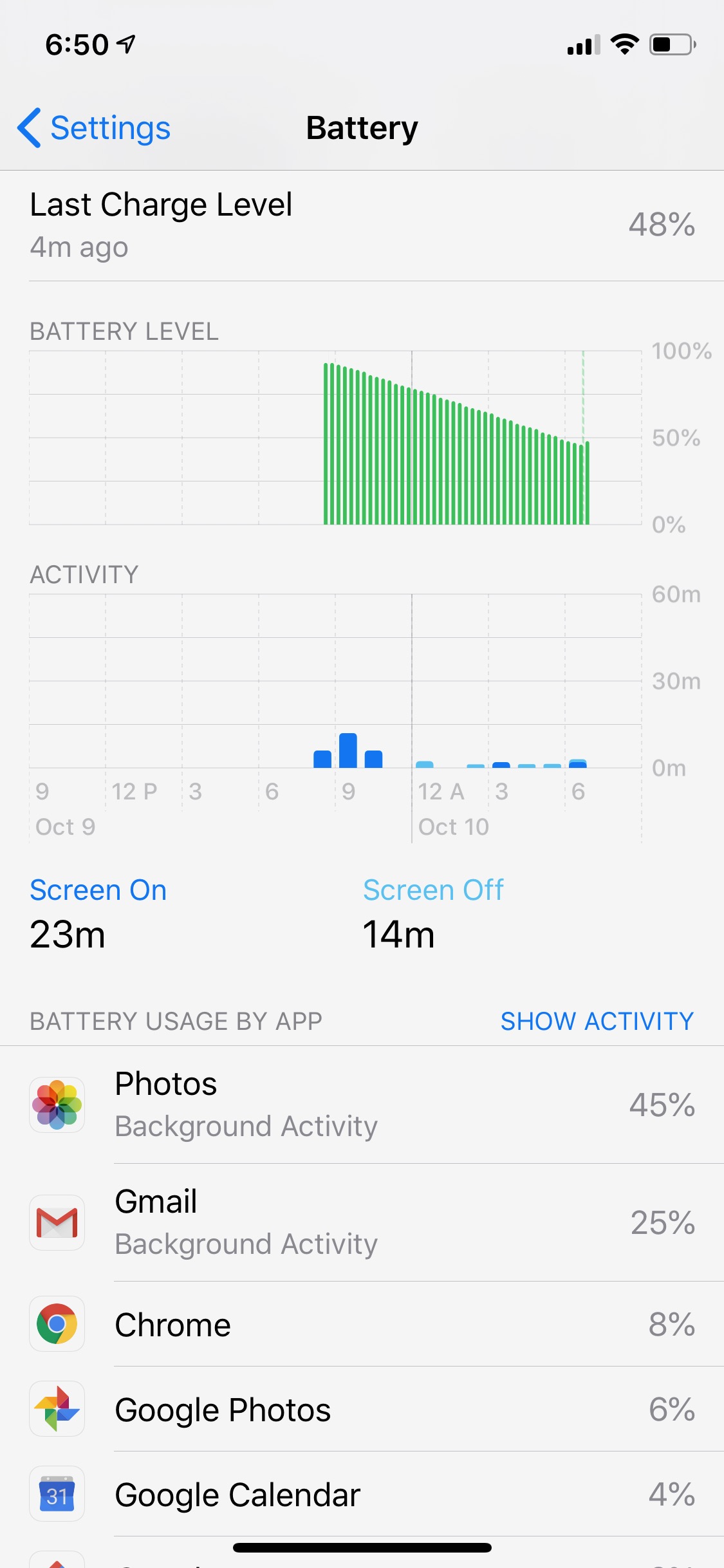Tap the battery level chart
The height and width of the screenshot is (1568, 724).
[x=335, y=438]
